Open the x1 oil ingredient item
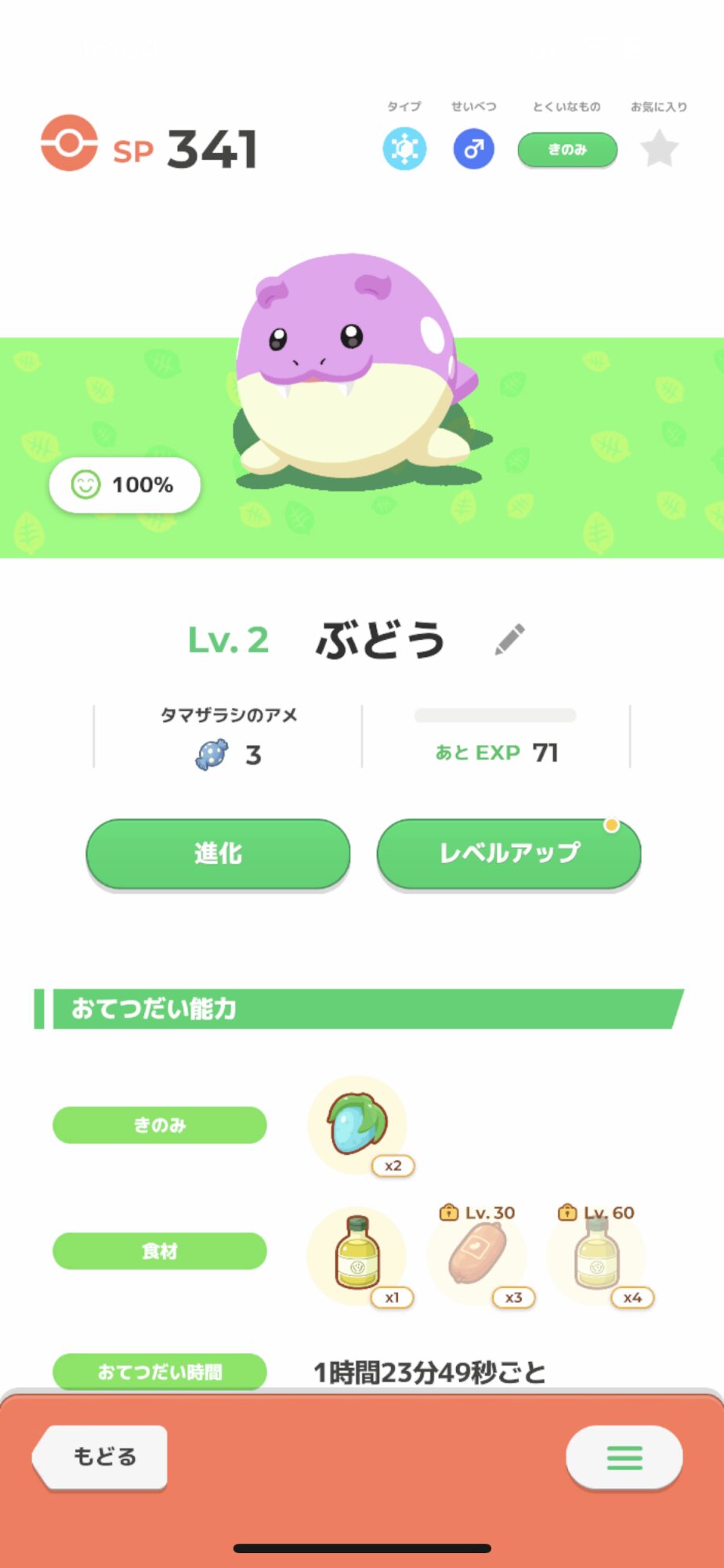This screenshot has height=1568, width=724. (357, 1254)
